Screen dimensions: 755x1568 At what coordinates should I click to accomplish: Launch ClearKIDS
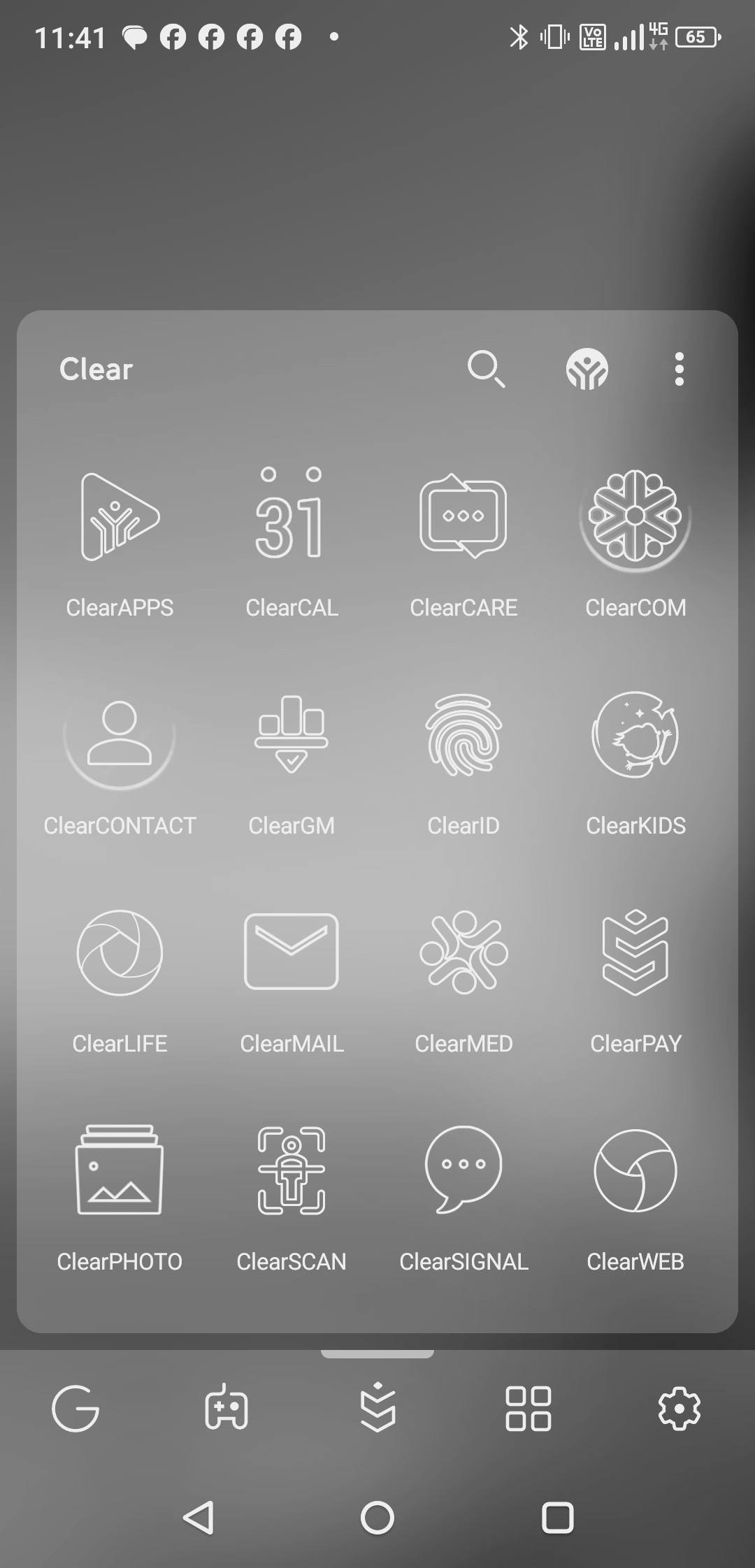635,736
